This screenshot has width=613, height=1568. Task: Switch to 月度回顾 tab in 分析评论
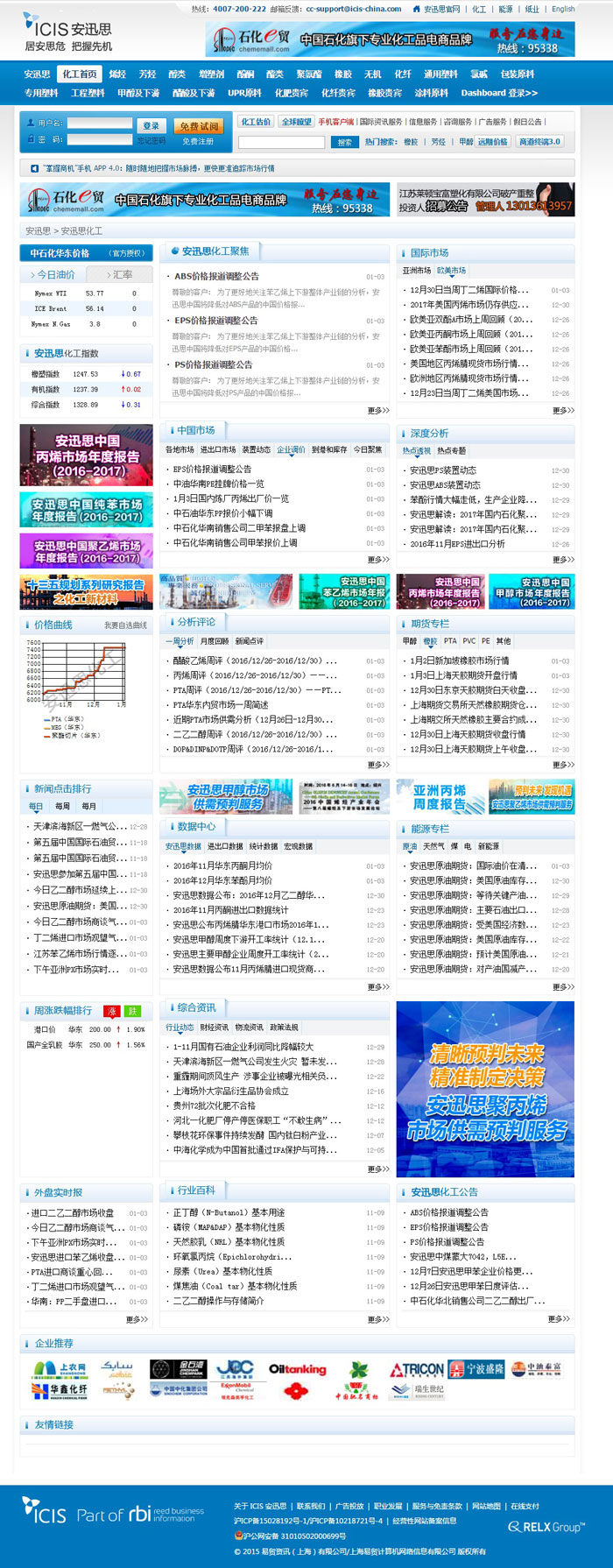click(215, 641)
